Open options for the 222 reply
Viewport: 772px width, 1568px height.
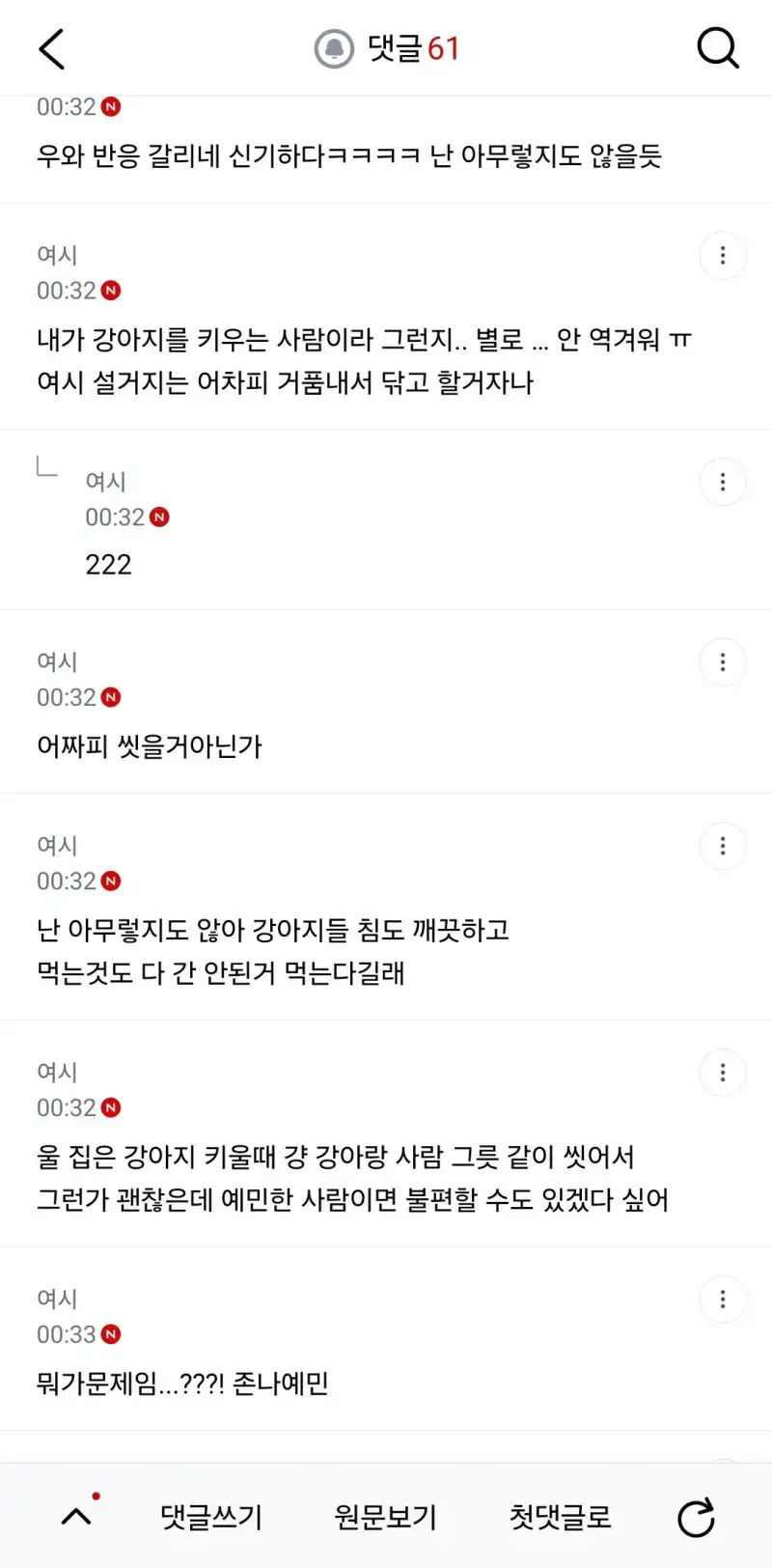[x=723, y=482]
